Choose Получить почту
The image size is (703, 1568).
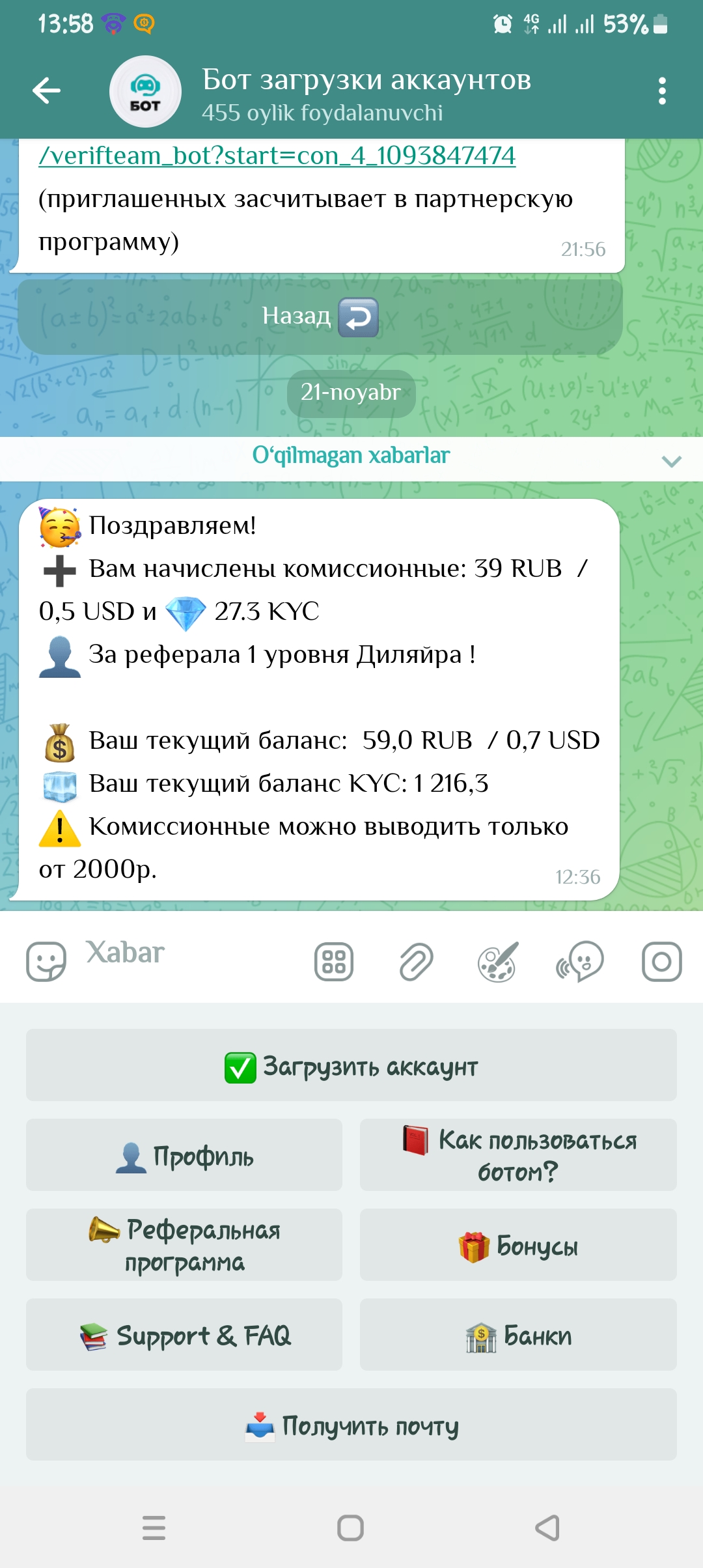click(x=351, y=1425)
